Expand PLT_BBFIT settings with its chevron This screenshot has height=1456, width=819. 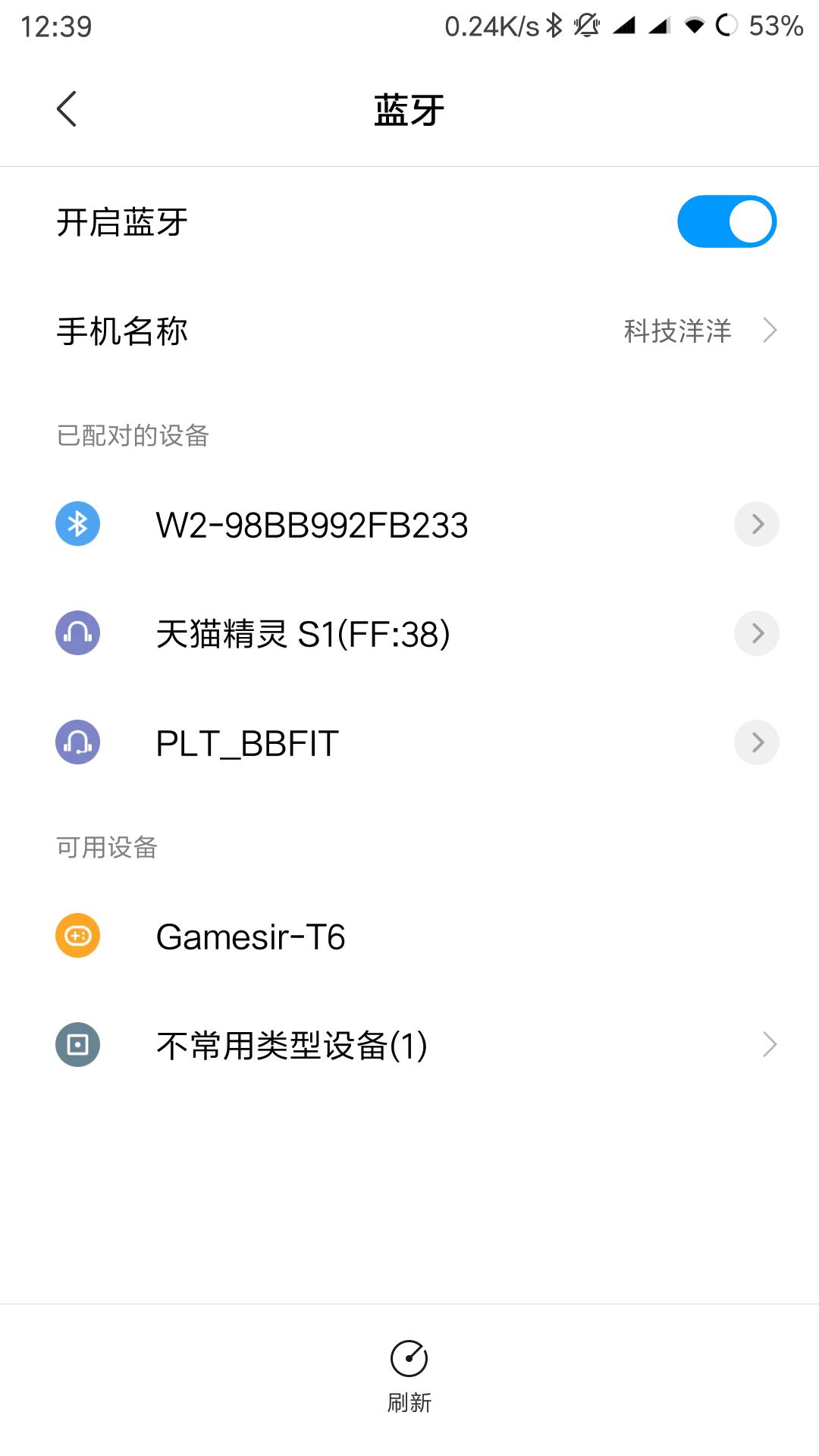(756, 742)
